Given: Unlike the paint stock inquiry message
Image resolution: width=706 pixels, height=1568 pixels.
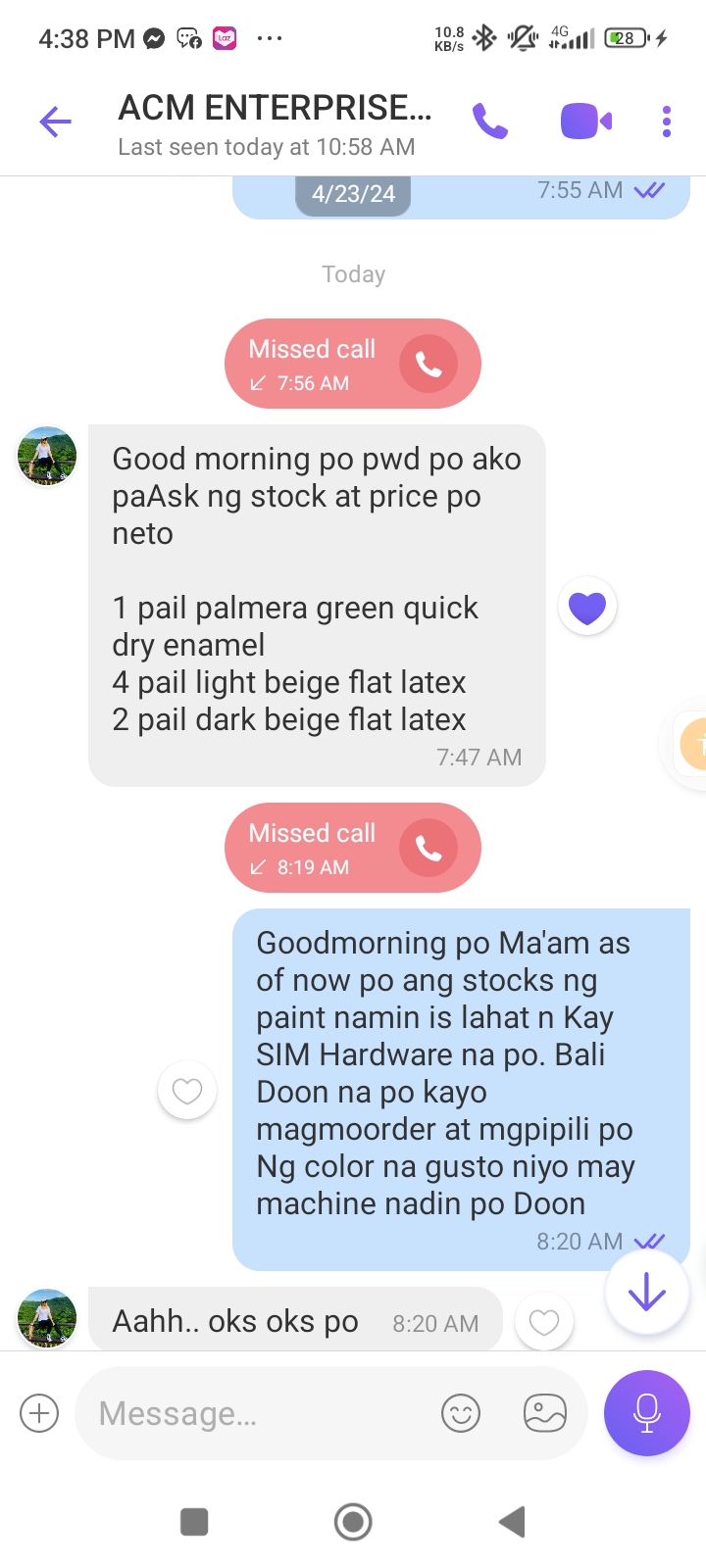Looking at the screenshot, I should [587, 608].
